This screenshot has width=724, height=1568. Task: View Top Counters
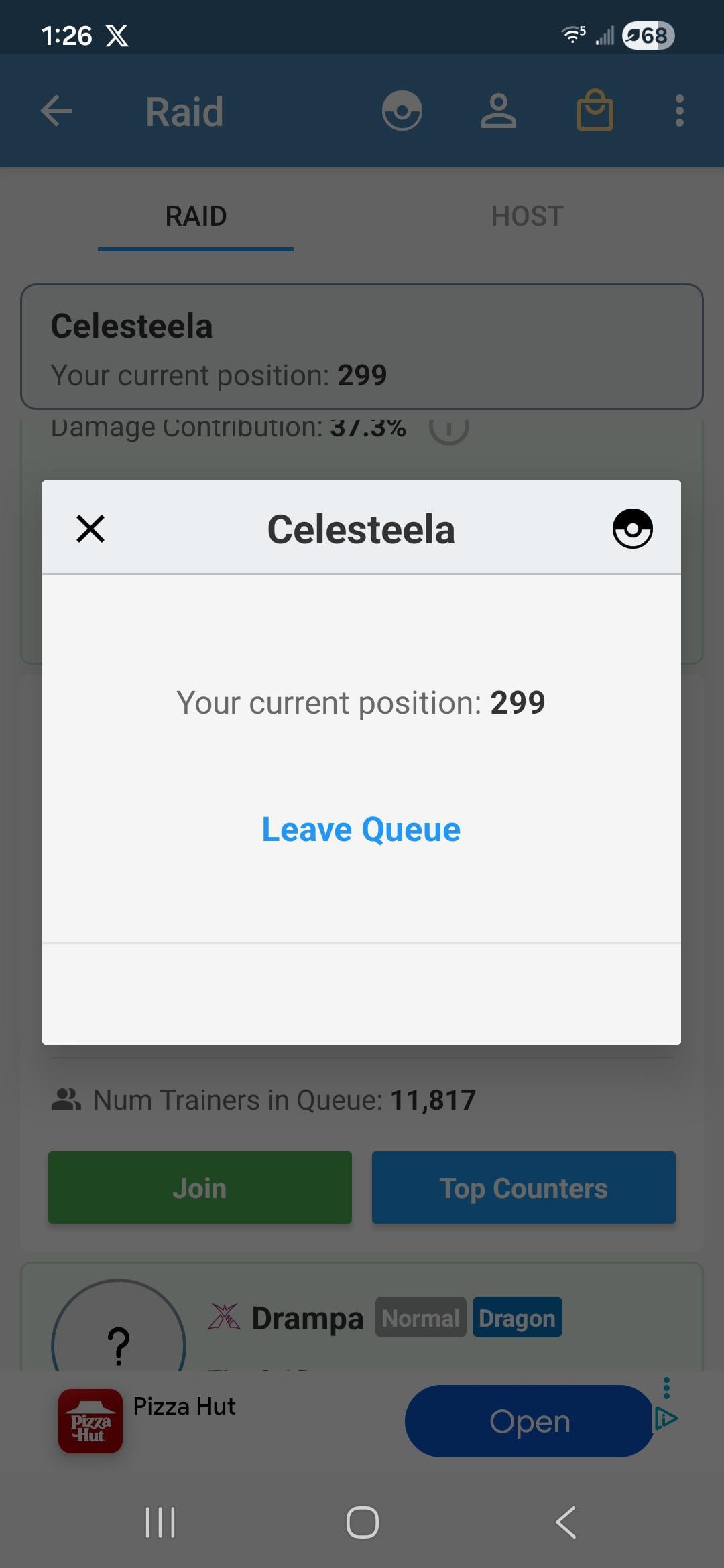(524, 1188)
